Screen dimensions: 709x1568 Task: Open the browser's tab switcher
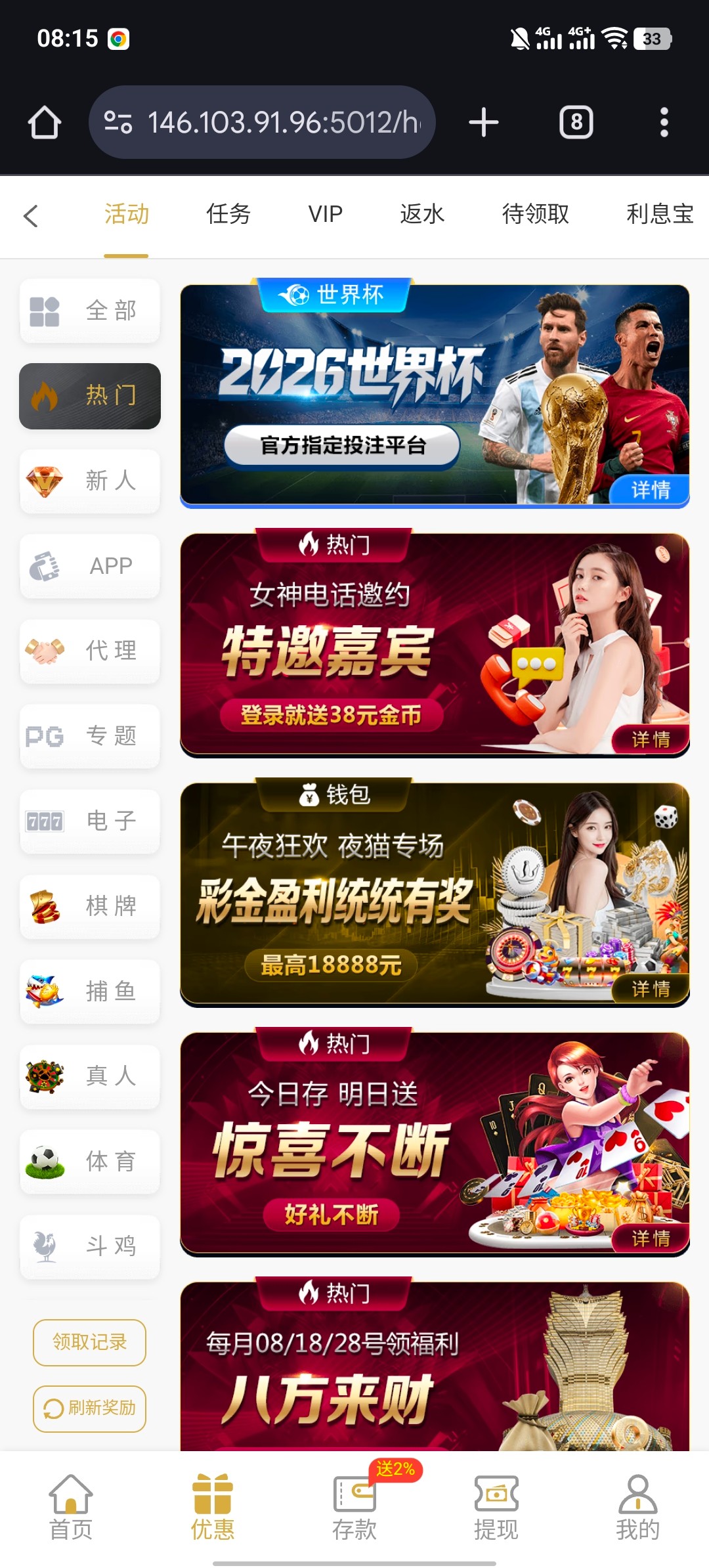[576, 122]
